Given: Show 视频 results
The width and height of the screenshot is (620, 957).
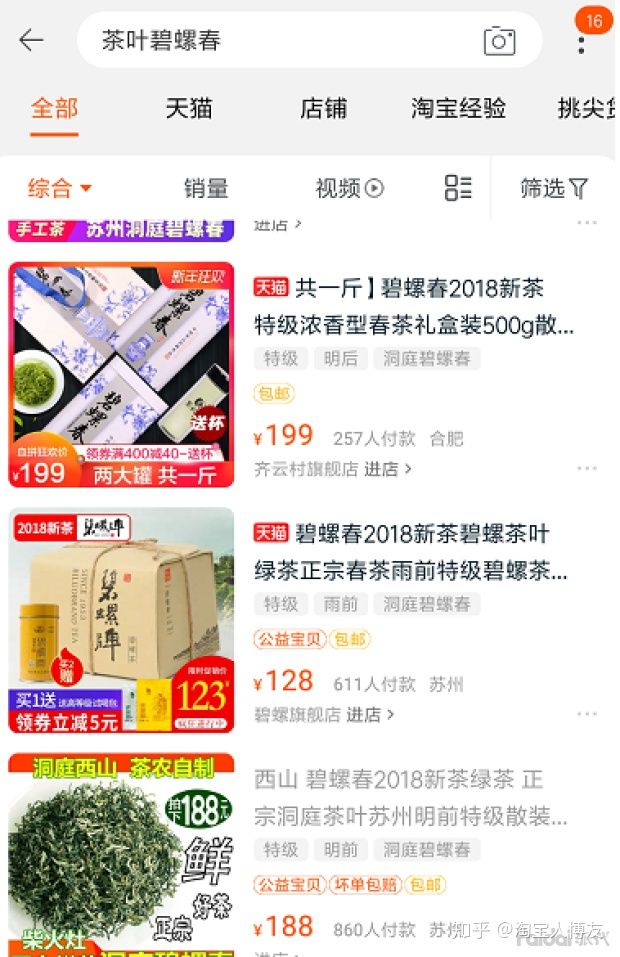Looking at the screenshot, I should pyautogui.click(x=349, y=188).
